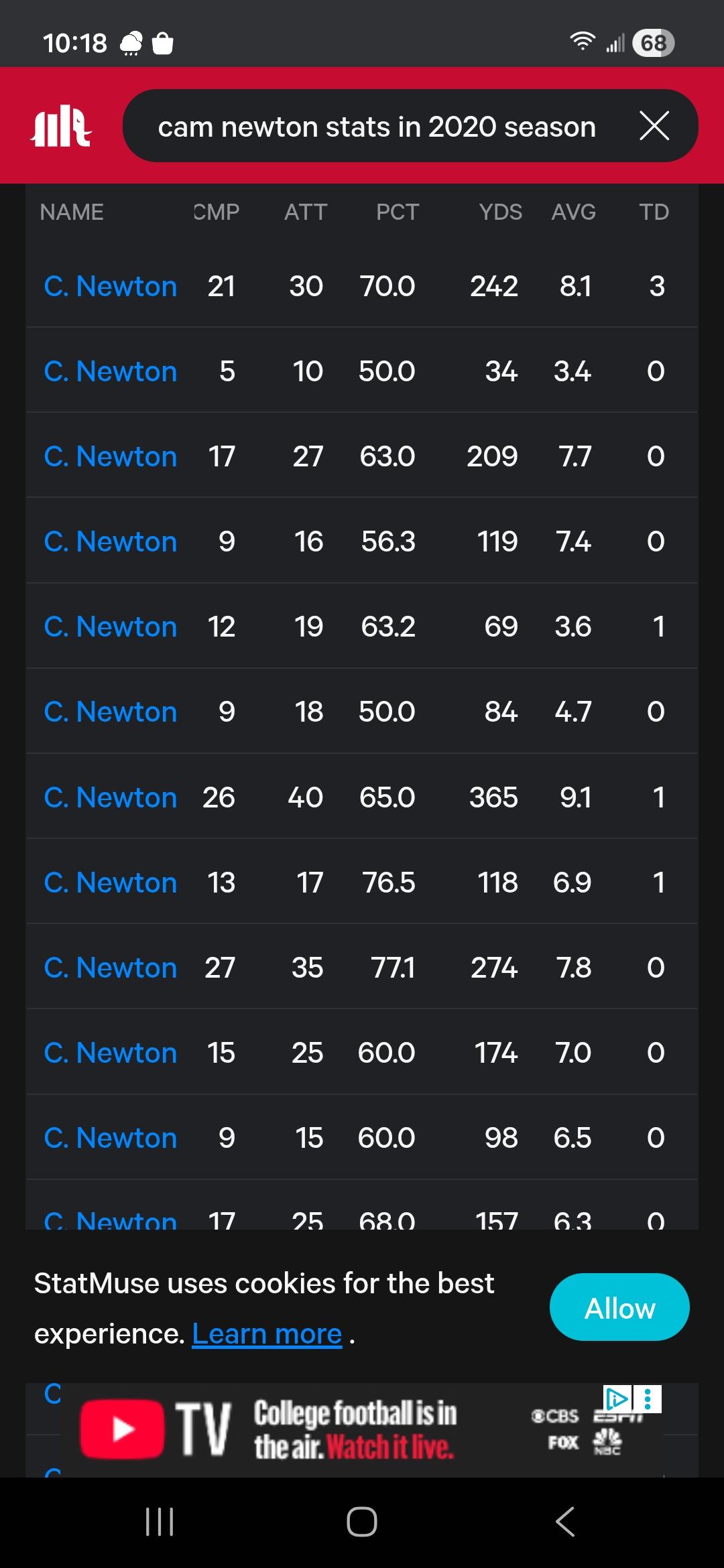Viewport: 724px width, 1568px height.
Task: Open the StatMuse home logo
Action: [x=62, y=126]
